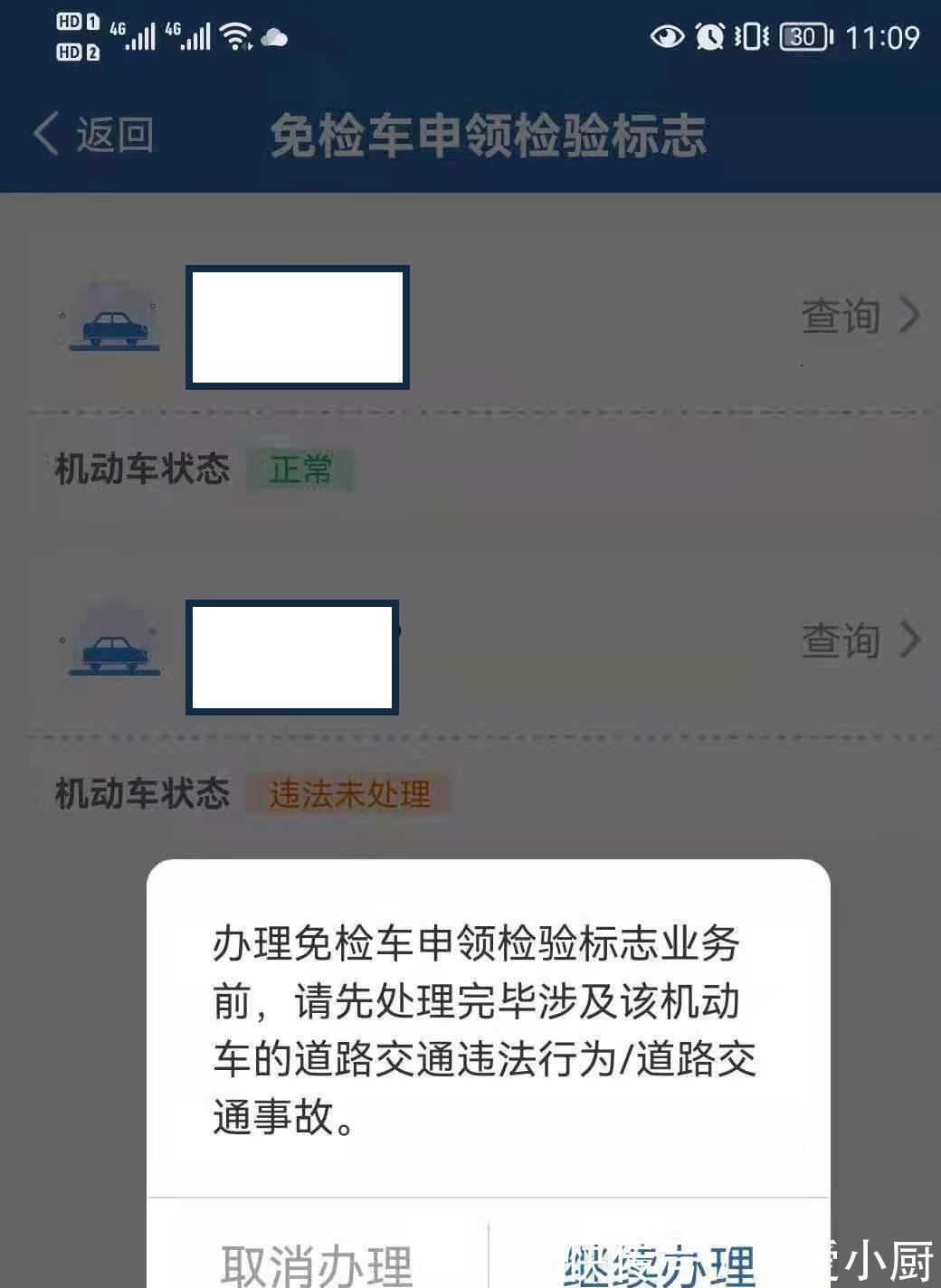Tap 取消办理 to cancel the application
941x1288 pixels.
tap(317, 1261)
